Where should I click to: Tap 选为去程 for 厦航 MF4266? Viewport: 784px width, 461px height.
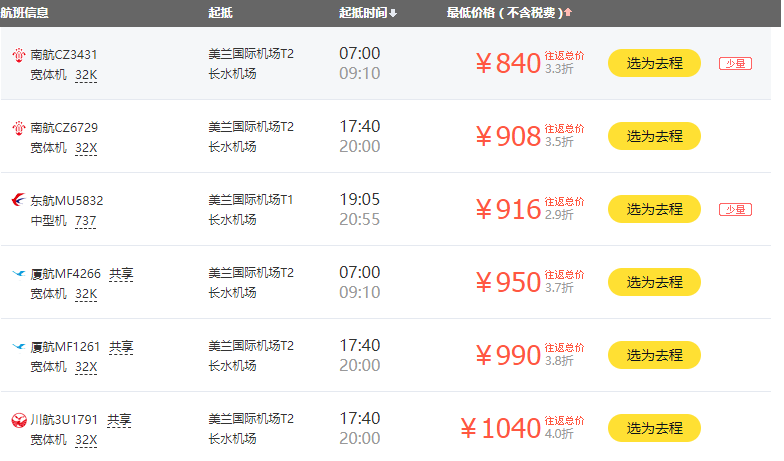[x=654, y=282]
